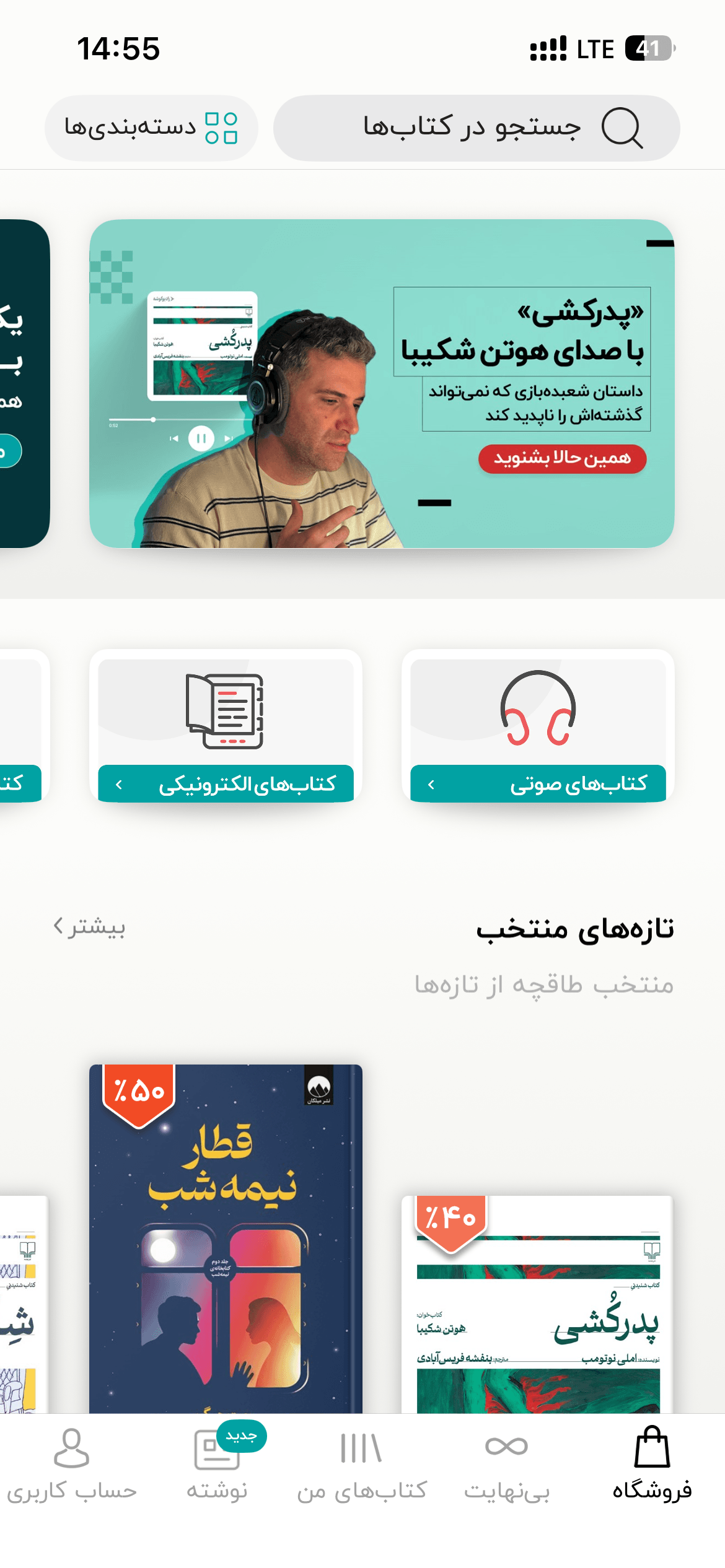
Task: Switch to the بی‌نهایت tab
Action: [x=507, y=1465]
